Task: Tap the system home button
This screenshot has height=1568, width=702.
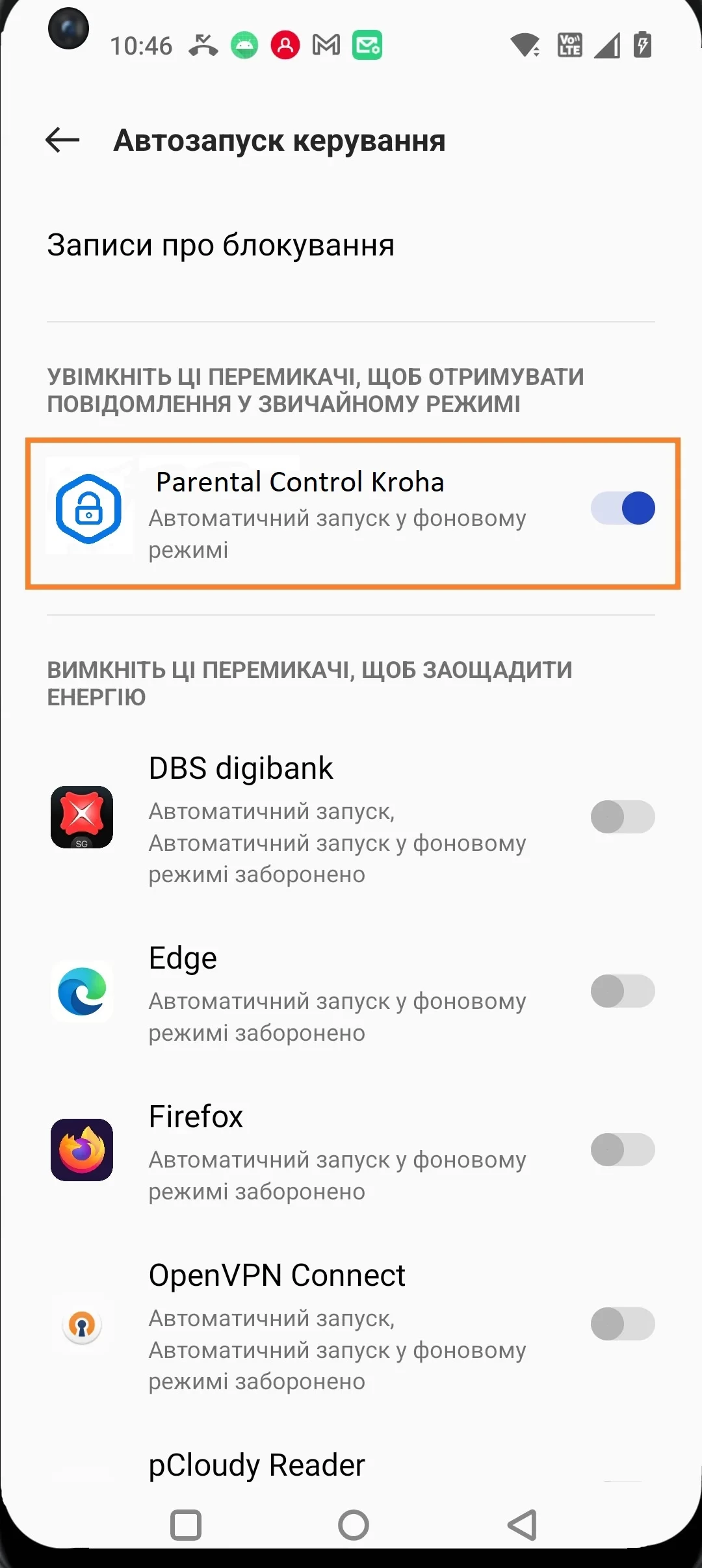Action: coord(354,1524)
